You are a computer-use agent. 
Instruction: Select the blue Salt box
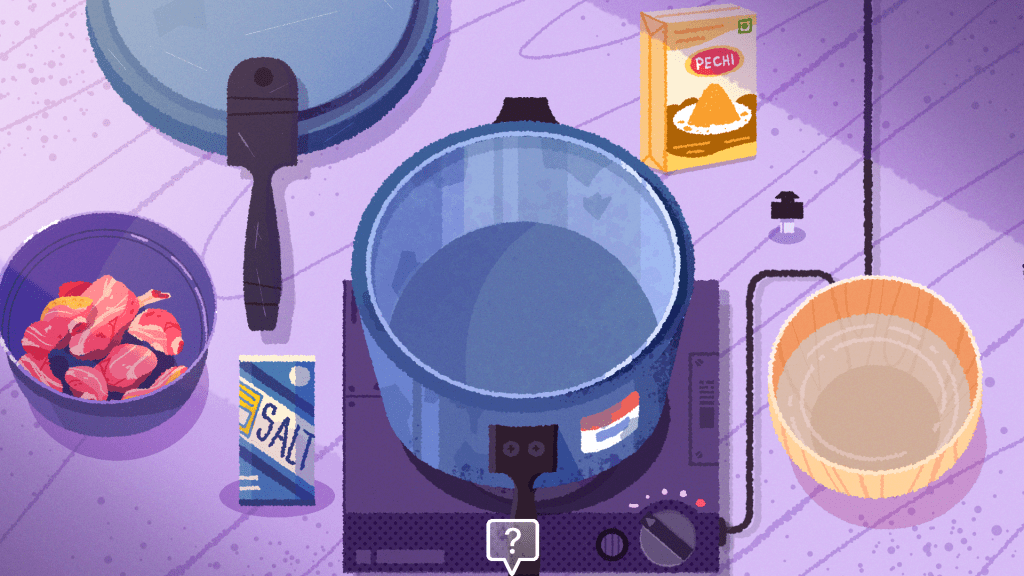click(x=276, y=428)
